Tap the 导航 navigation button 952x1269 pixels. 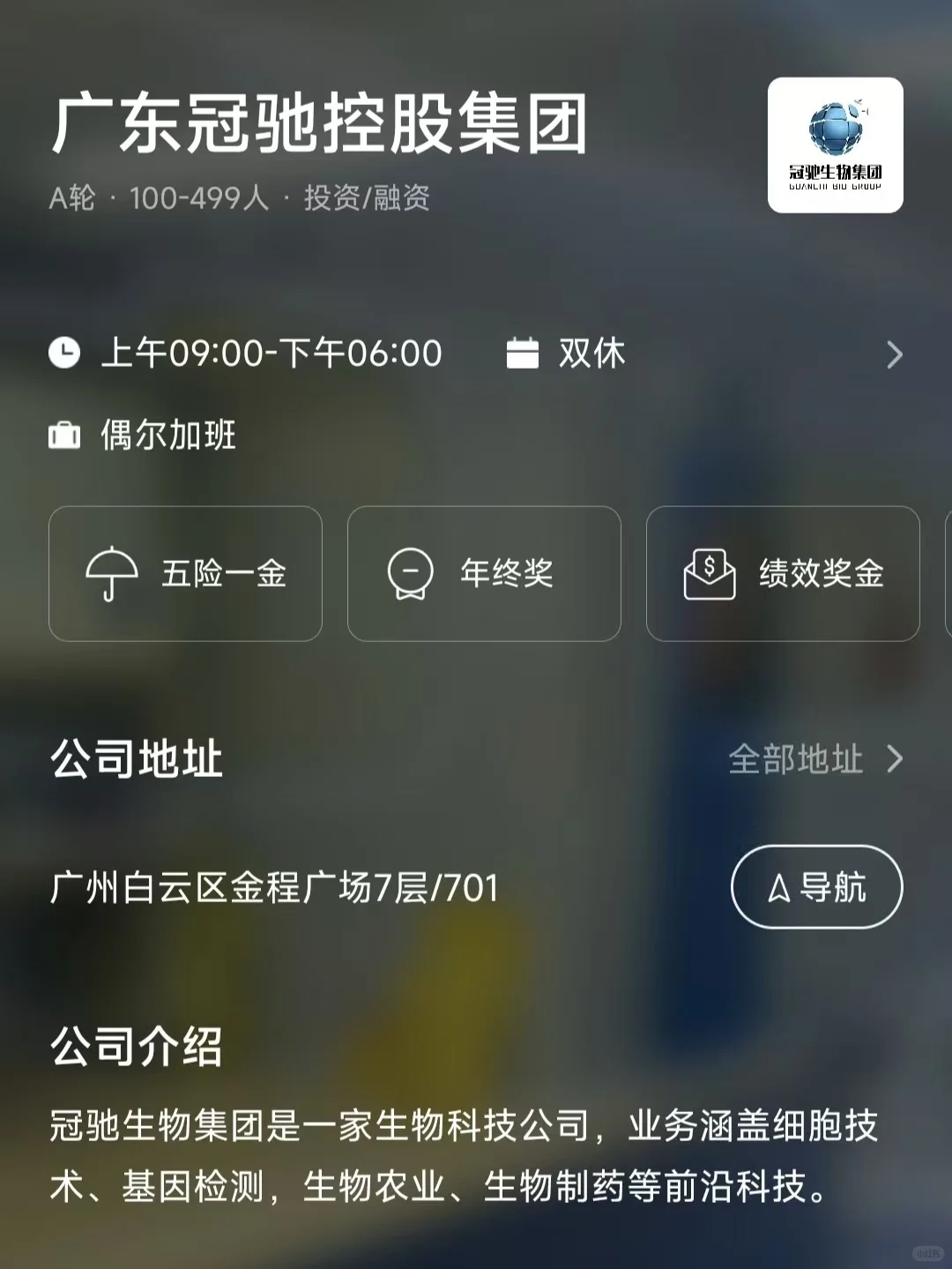coord(816,886)
